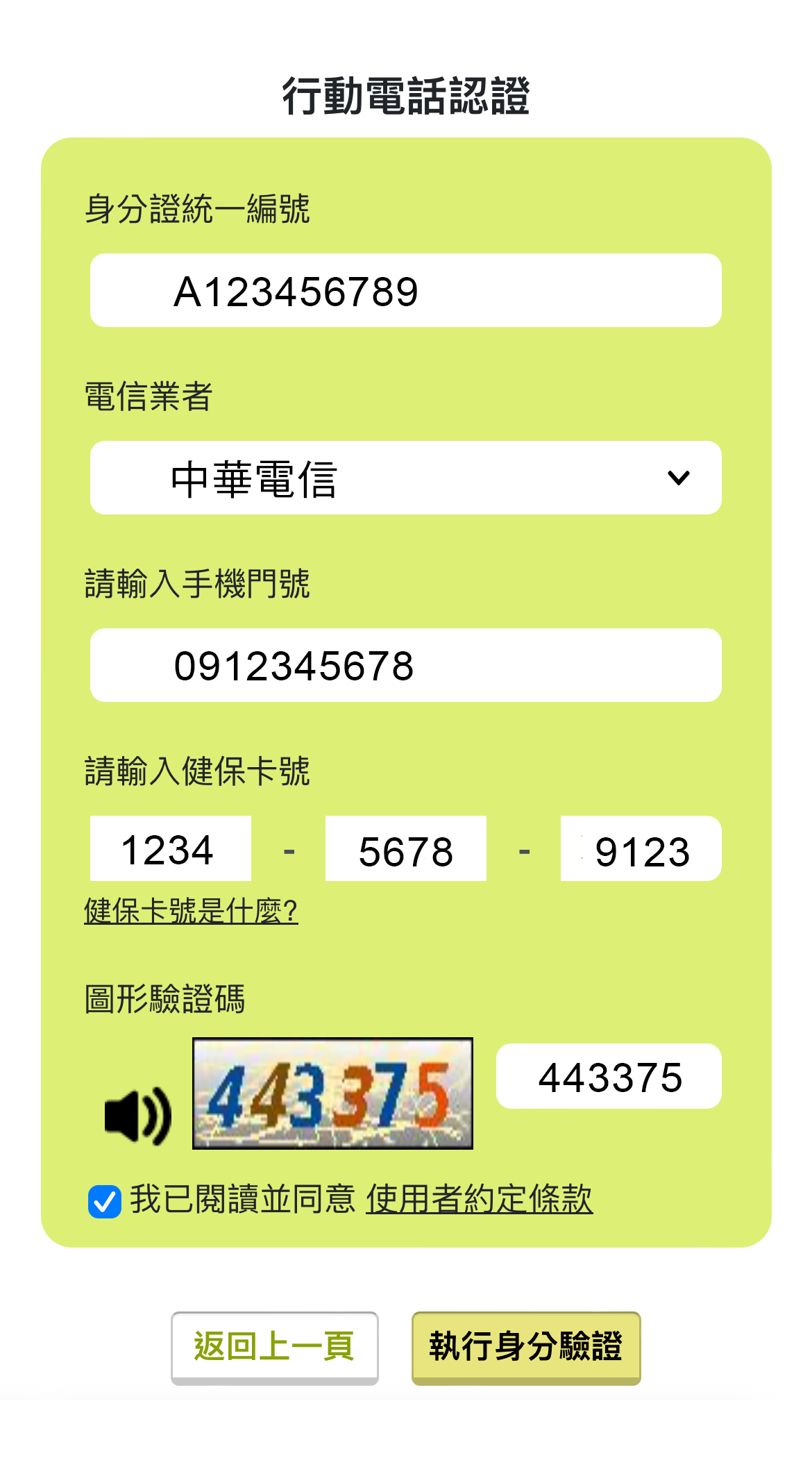Edit the second health card field 5678

point(406,848)
